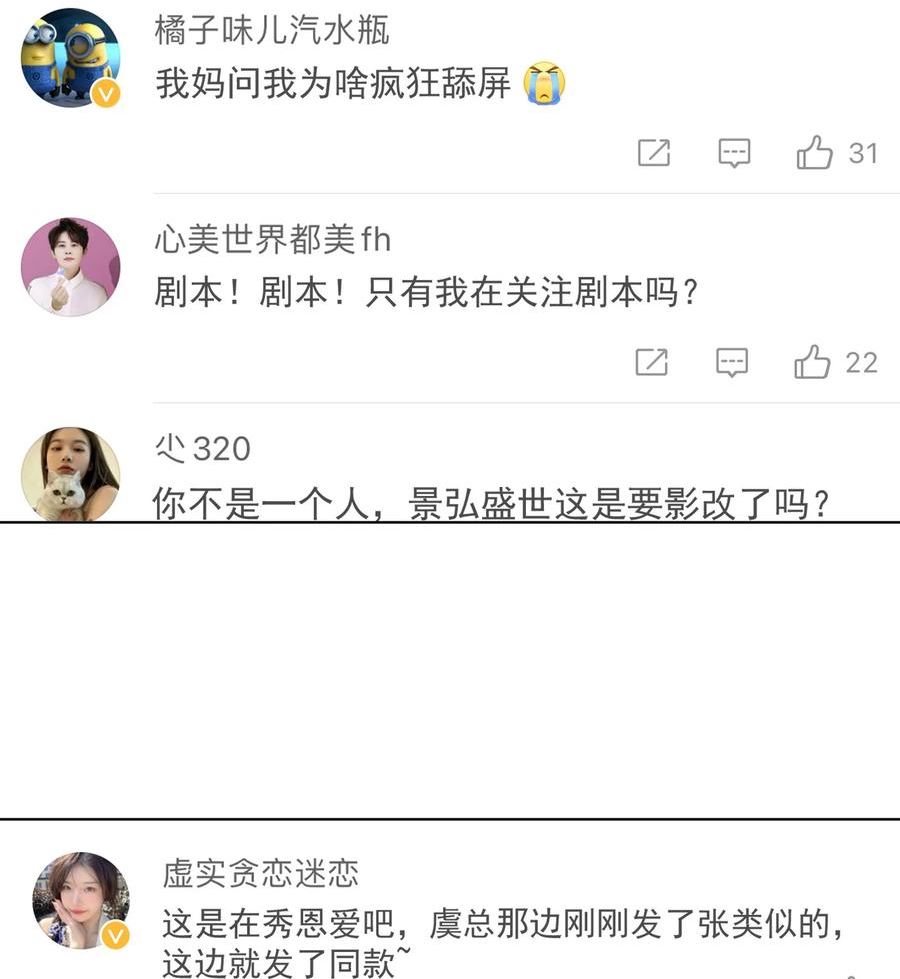This screenshot has width=900, height=979.
Task: Like the comment by 心美世界都美fh
Action: pos(812,362)
